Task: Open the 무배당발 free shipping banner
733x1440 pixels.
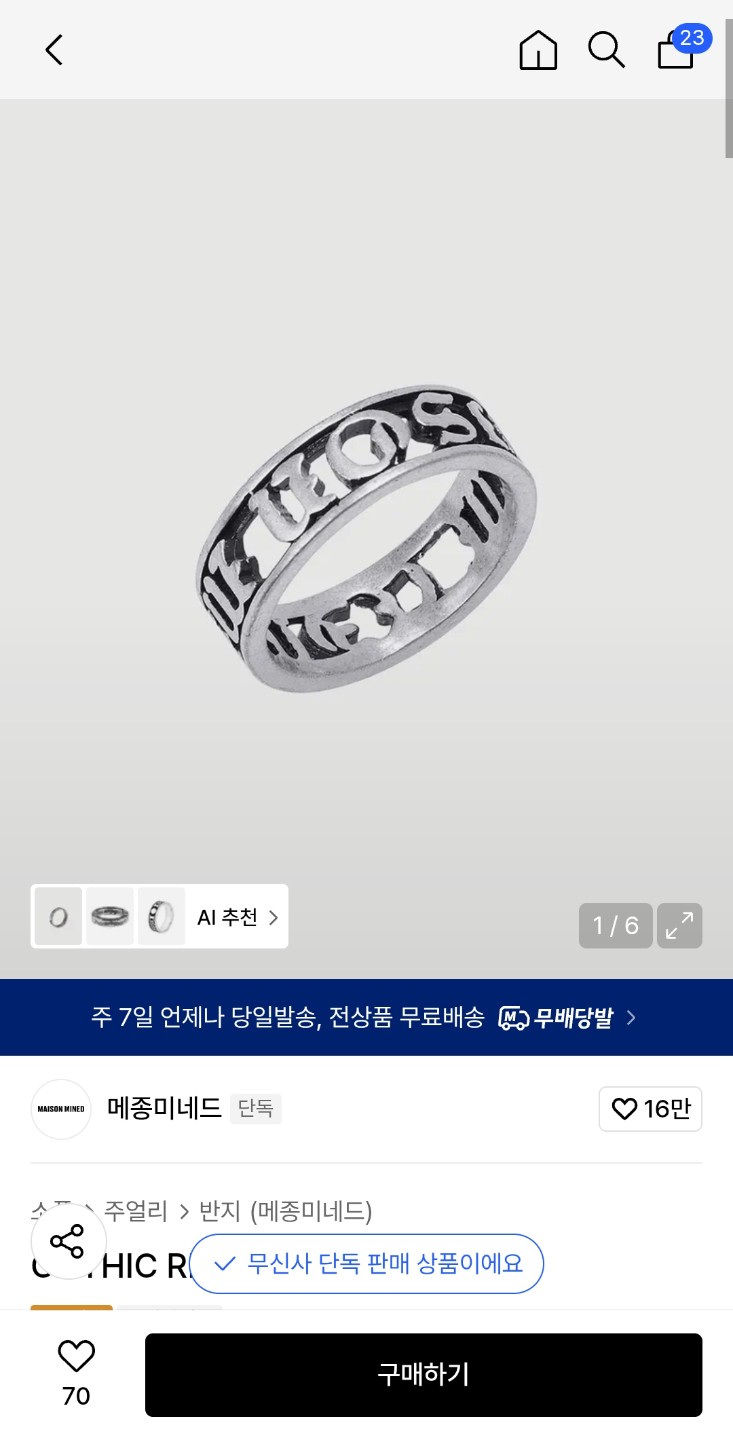Action: pos(366,1018)
